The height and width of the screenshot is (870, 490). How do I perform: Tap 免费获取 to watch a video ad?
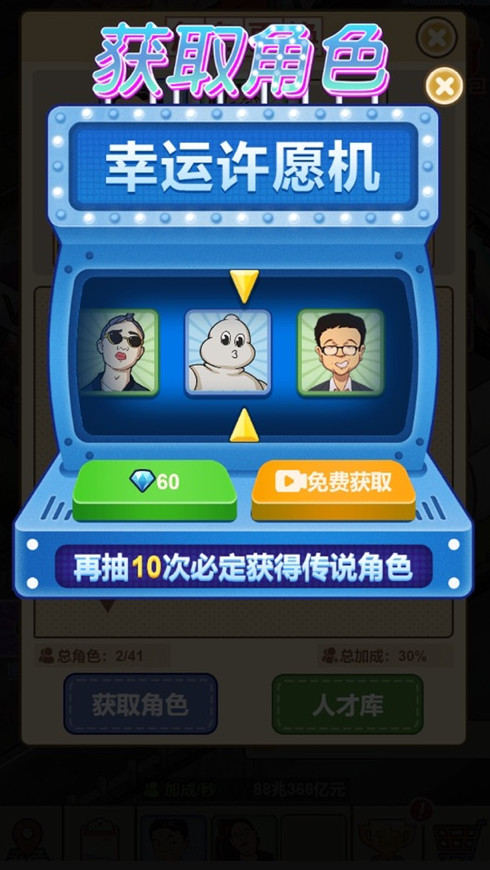[334, 489]
